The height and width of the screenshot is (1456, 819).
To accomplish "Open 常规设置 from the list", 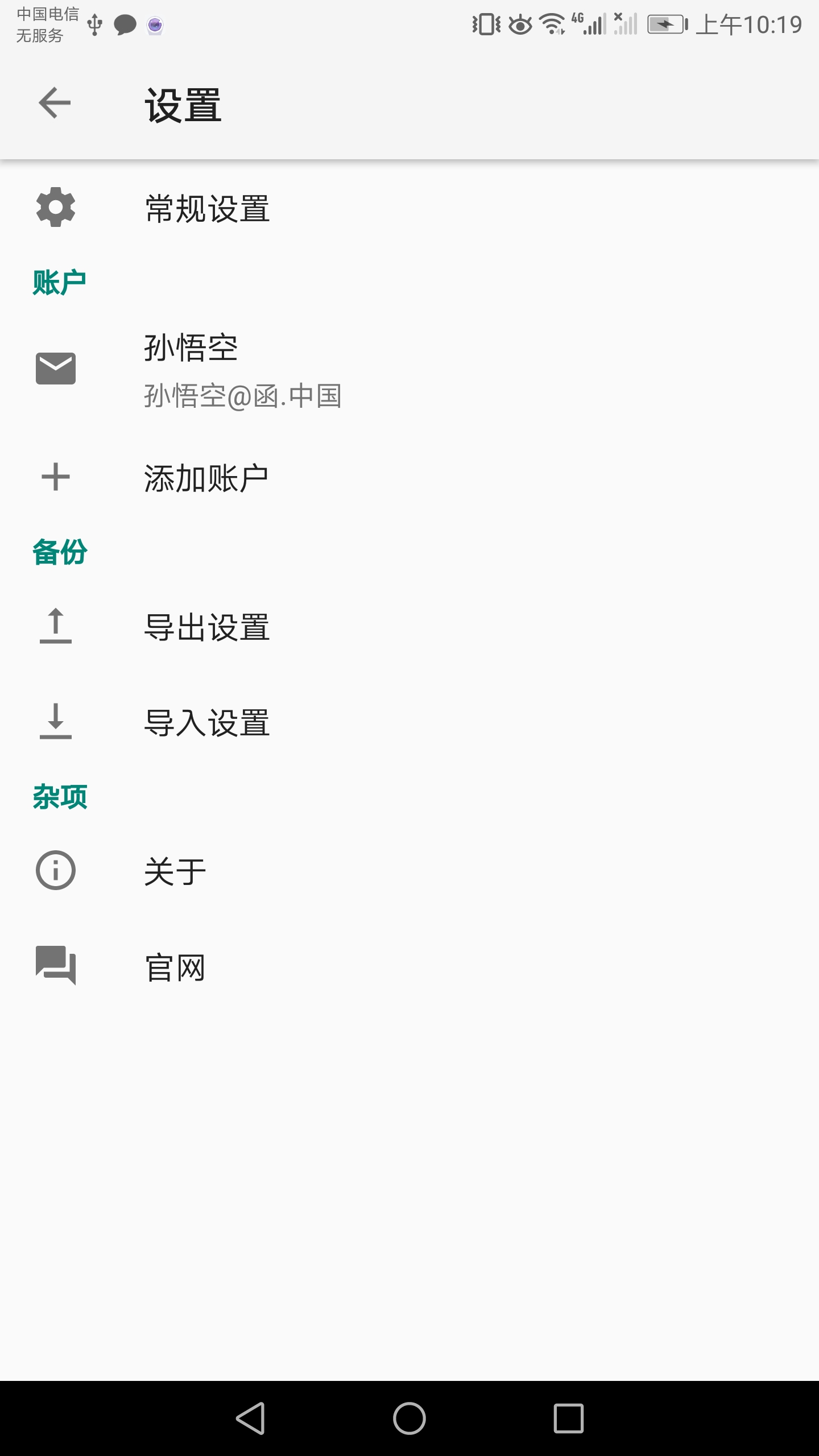I will tap(207, 208).
